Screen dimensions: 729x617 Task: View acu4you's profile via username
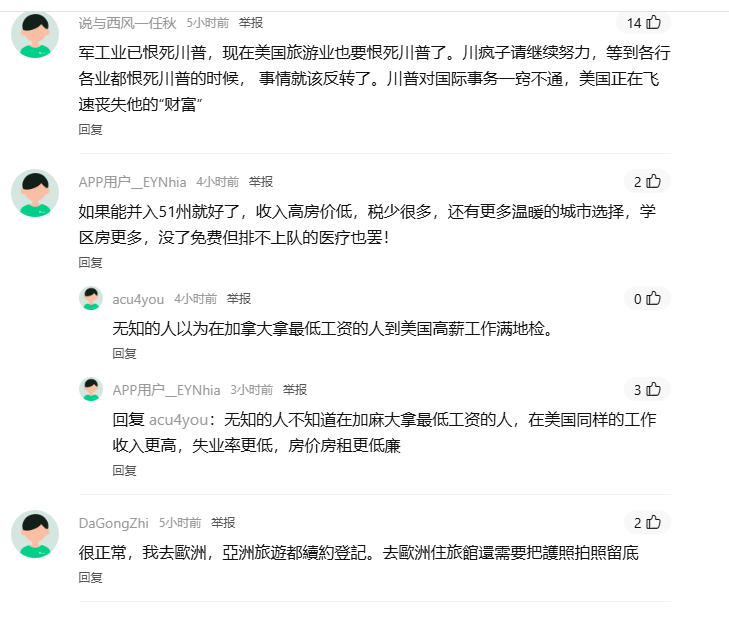tap(138, 298)
